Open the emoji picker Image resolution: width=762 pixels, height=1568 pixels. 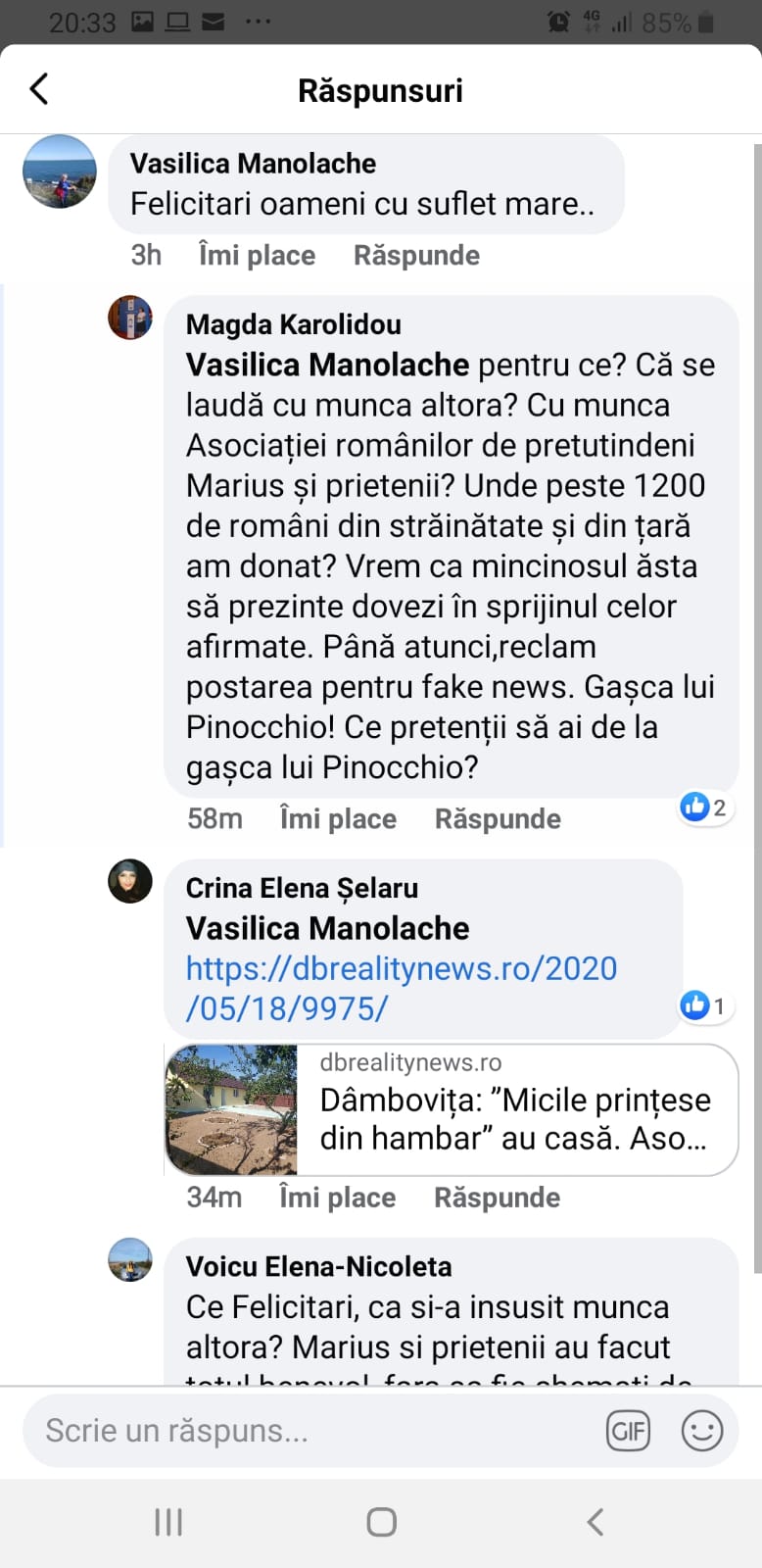coord(701,1432)
